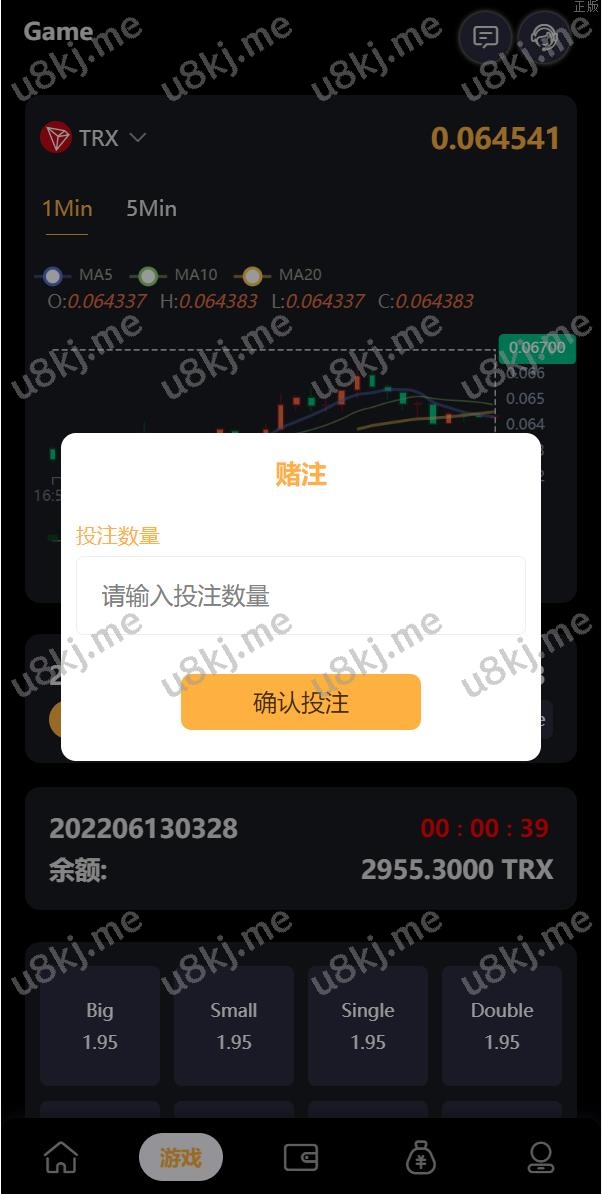602x1194 pixels.
Task: Choose the Small 1.95 option
Action: (x=234, y=1025)
